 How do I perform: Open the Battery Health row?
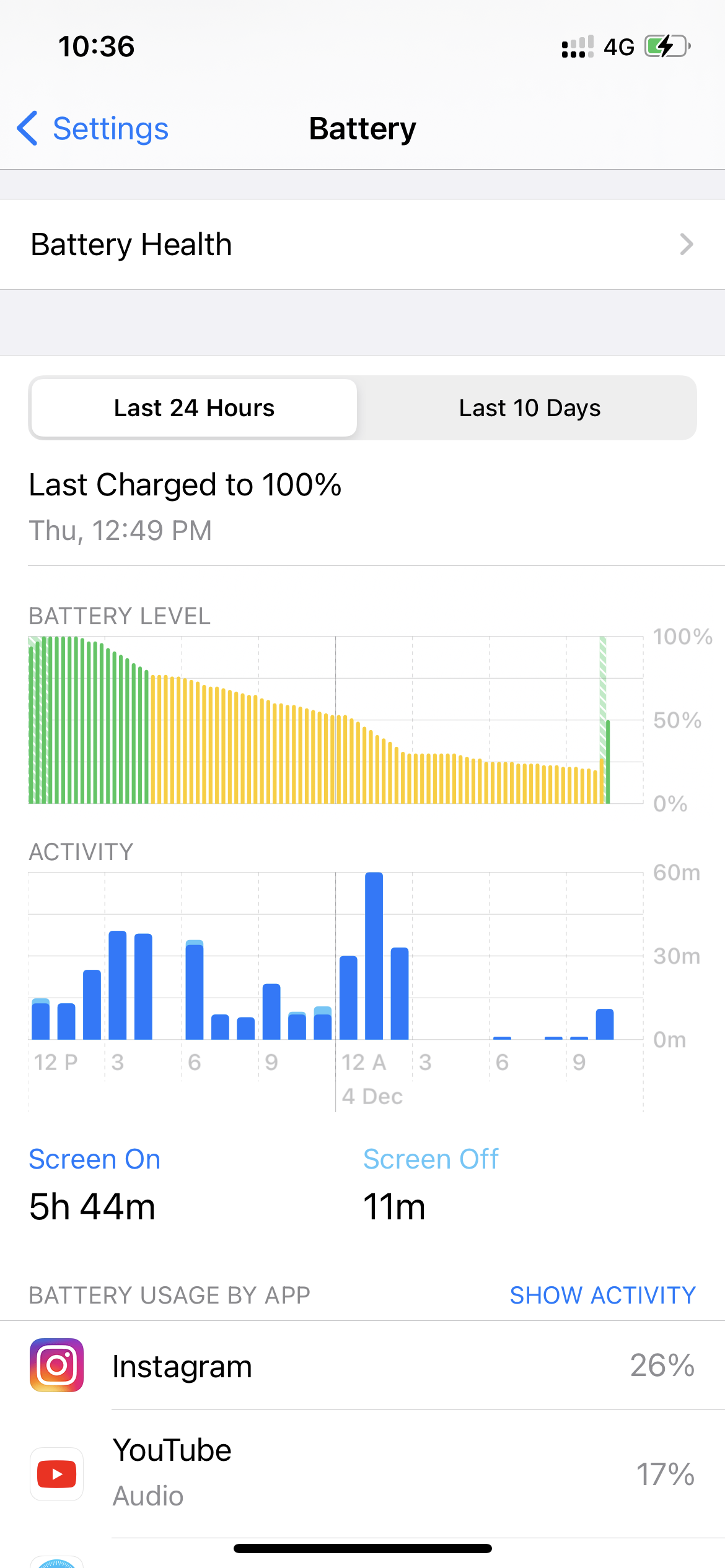(362, 245)
